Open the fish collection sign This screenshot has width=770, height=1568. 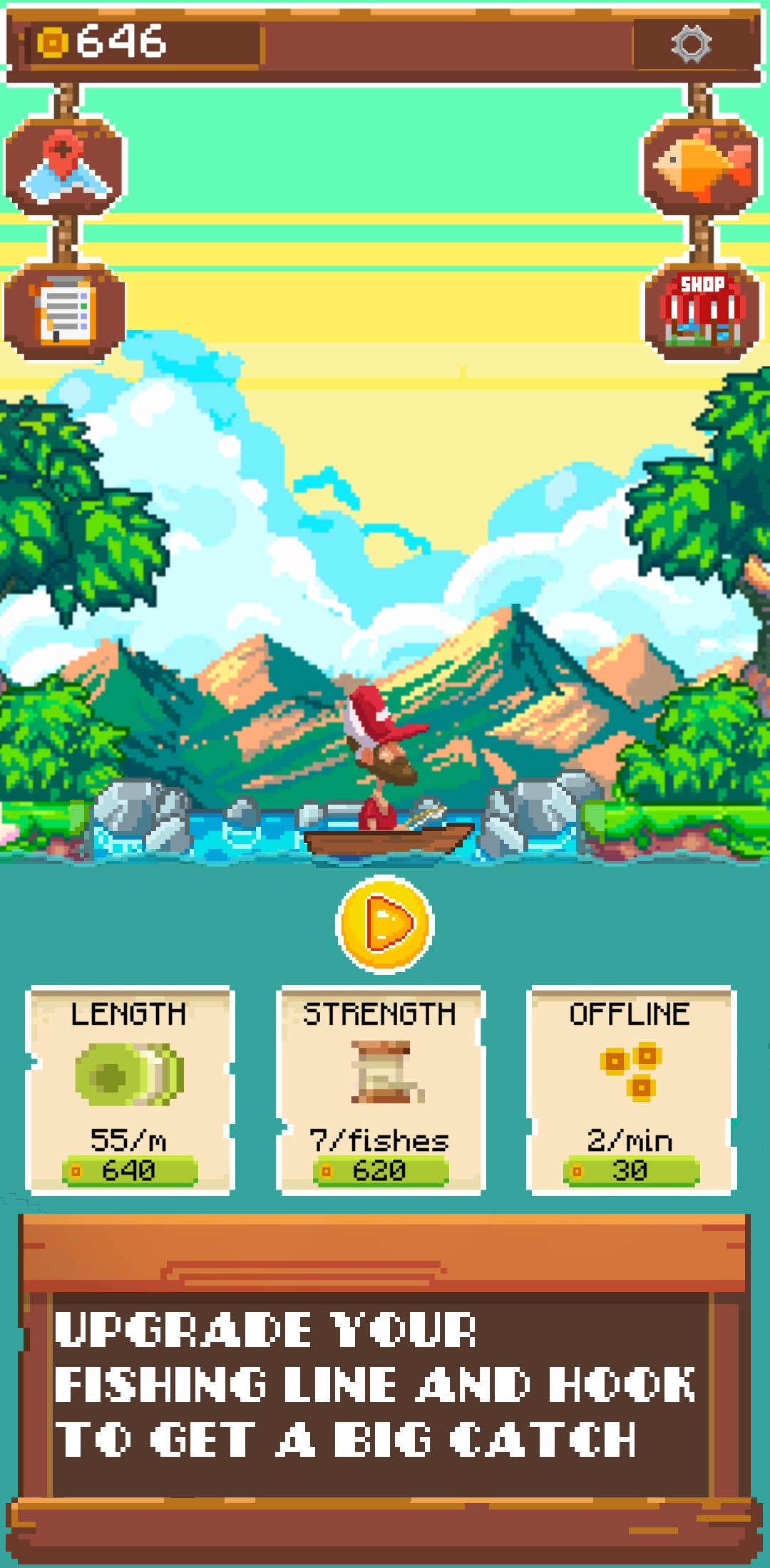pos(702,166)
